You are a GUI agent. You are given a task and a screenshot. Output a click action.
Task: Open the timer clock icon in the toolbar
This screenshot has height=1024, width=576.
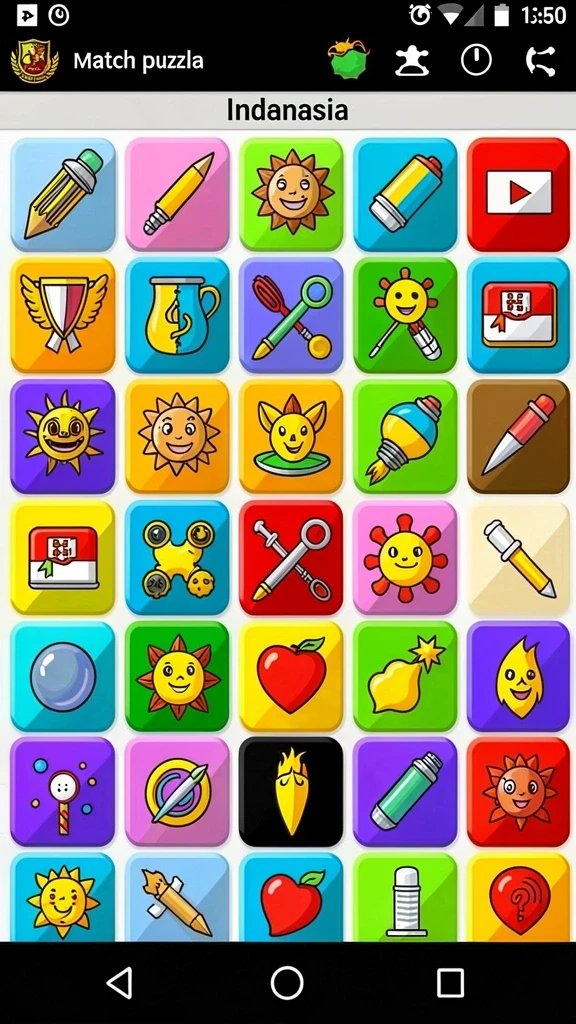tap(476, 61)
